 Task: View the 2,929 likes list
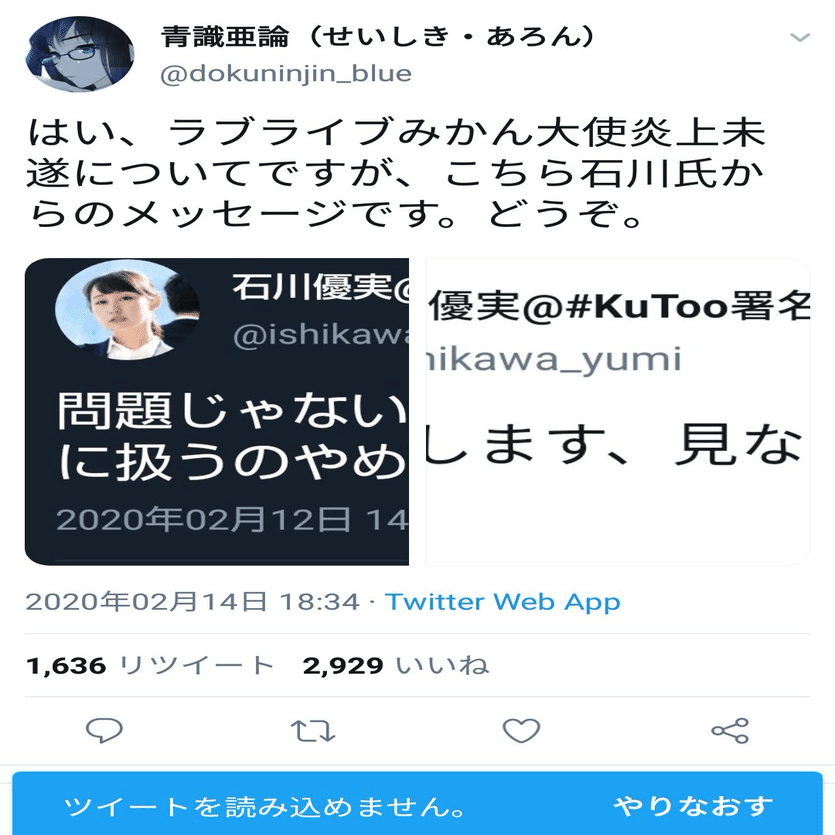click(x=396, y=665)
